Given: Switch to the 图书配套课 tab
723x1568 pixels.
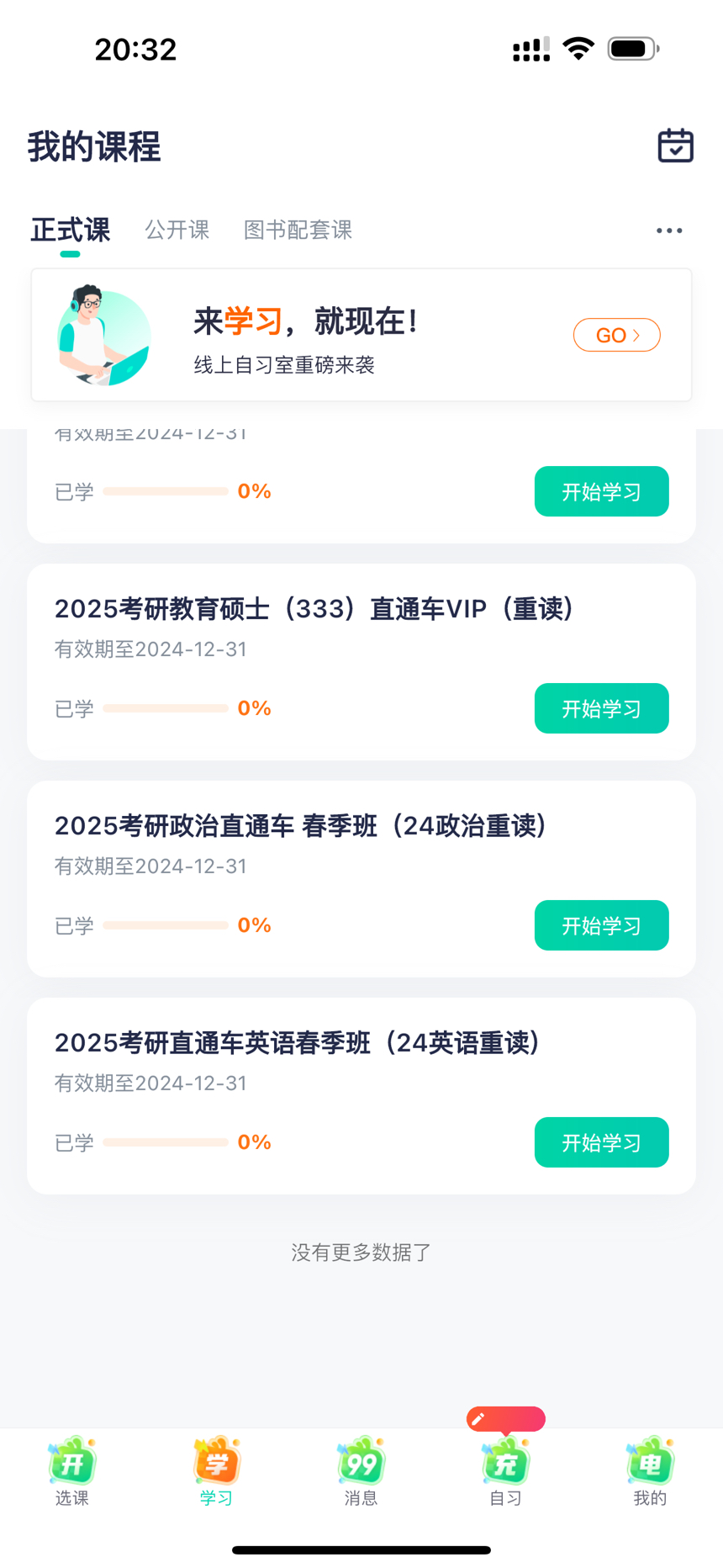Looking at the screenshot, I should point(298,230).
